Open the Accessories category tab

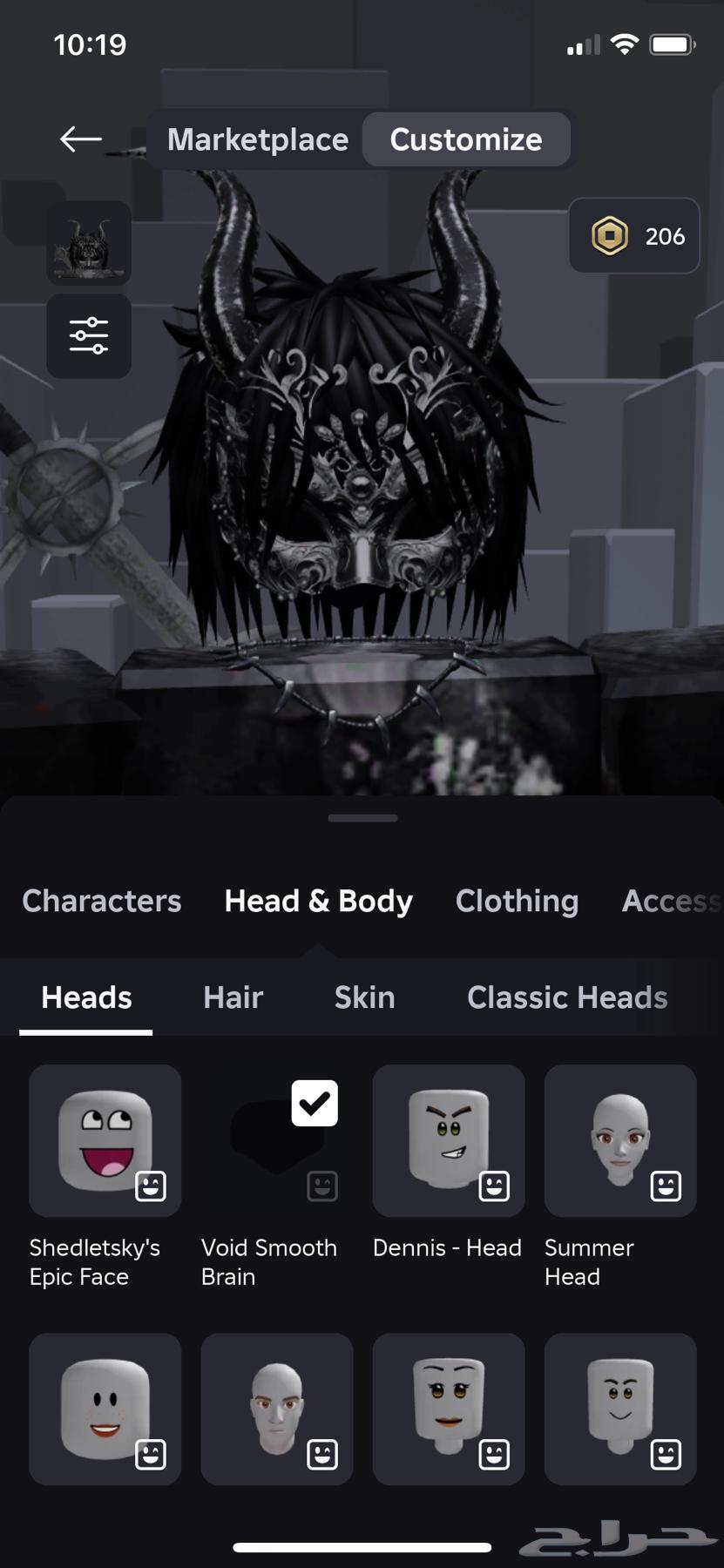pyautogui.click(x=671, y=901)
